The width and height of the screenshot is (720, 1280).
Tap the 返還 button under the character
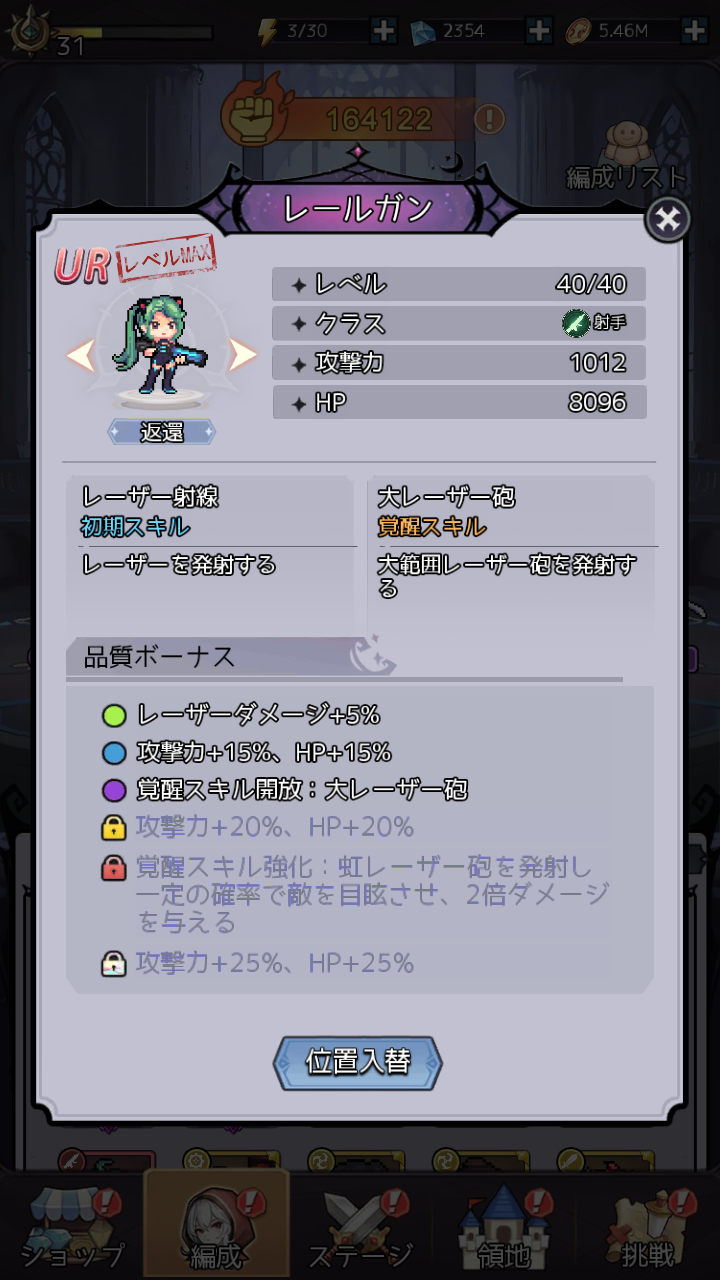(161, 432)
